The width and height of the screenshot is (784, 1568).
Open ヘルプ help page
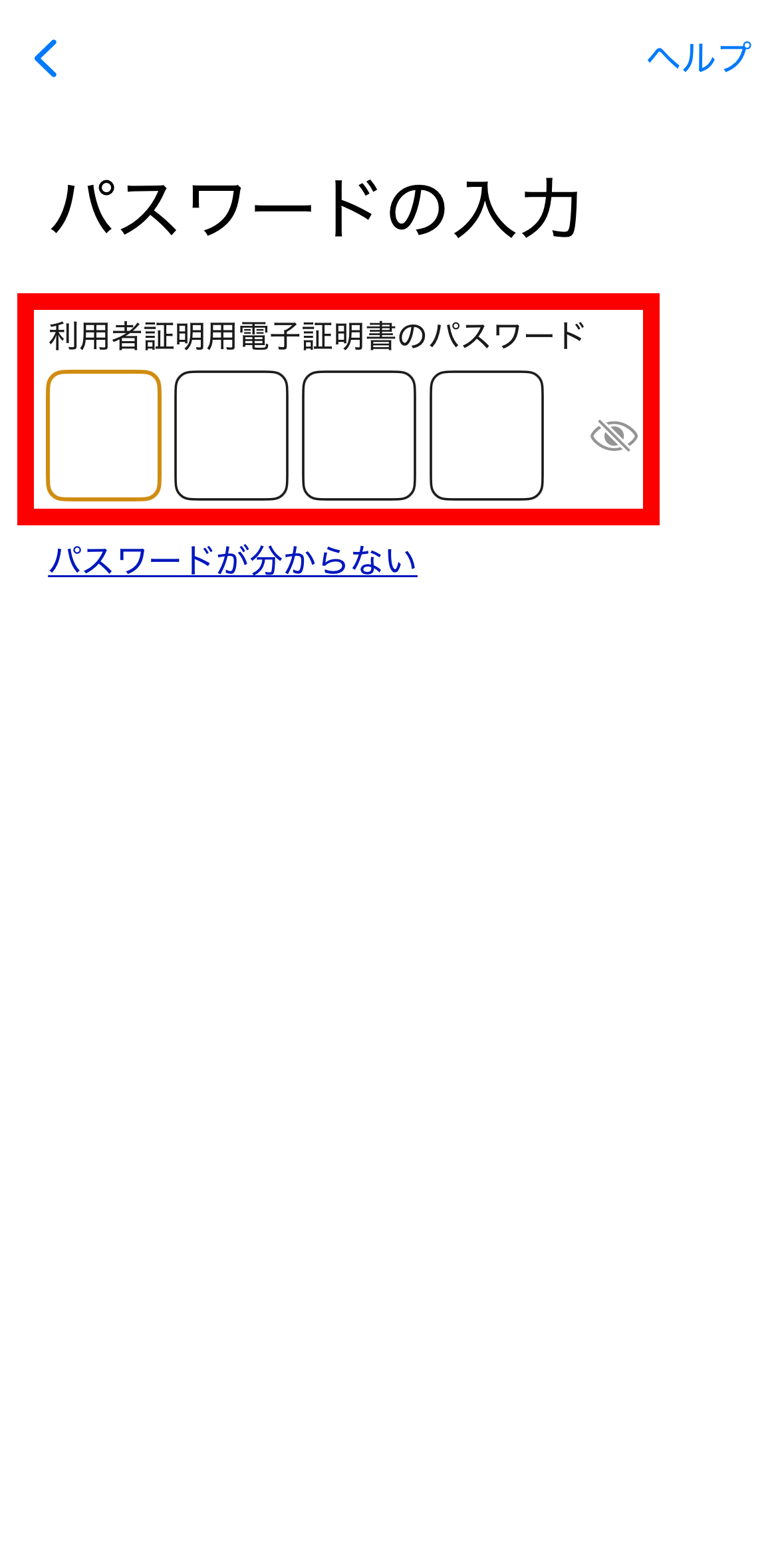click(x=700, y=58)
